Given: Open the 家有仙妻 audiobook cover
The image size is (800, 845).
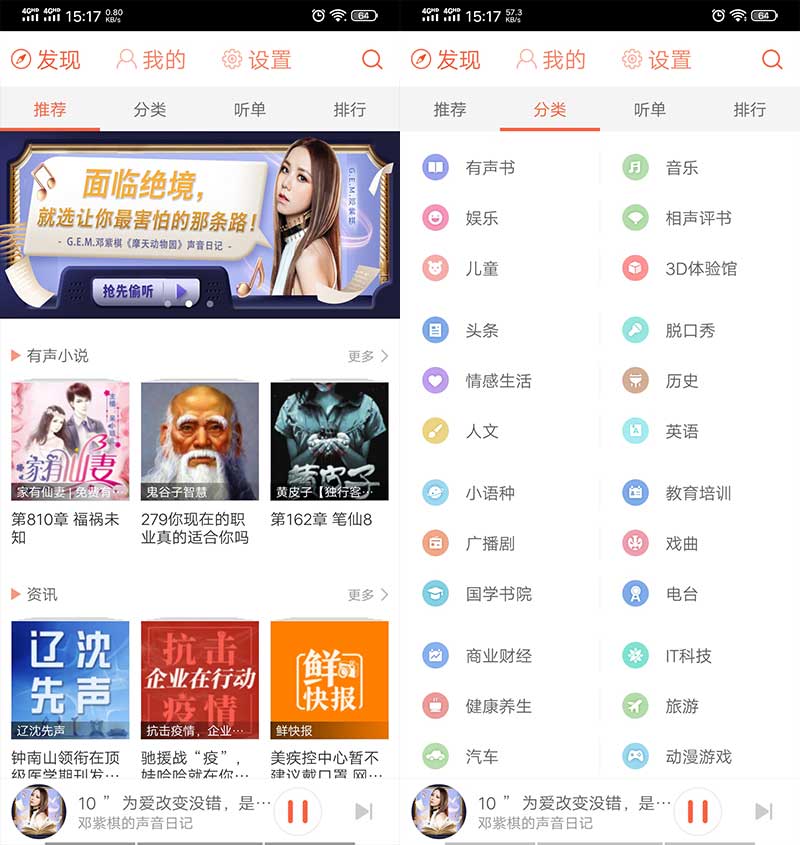Looking at the screenshot, I should click(x=70, y=441).
